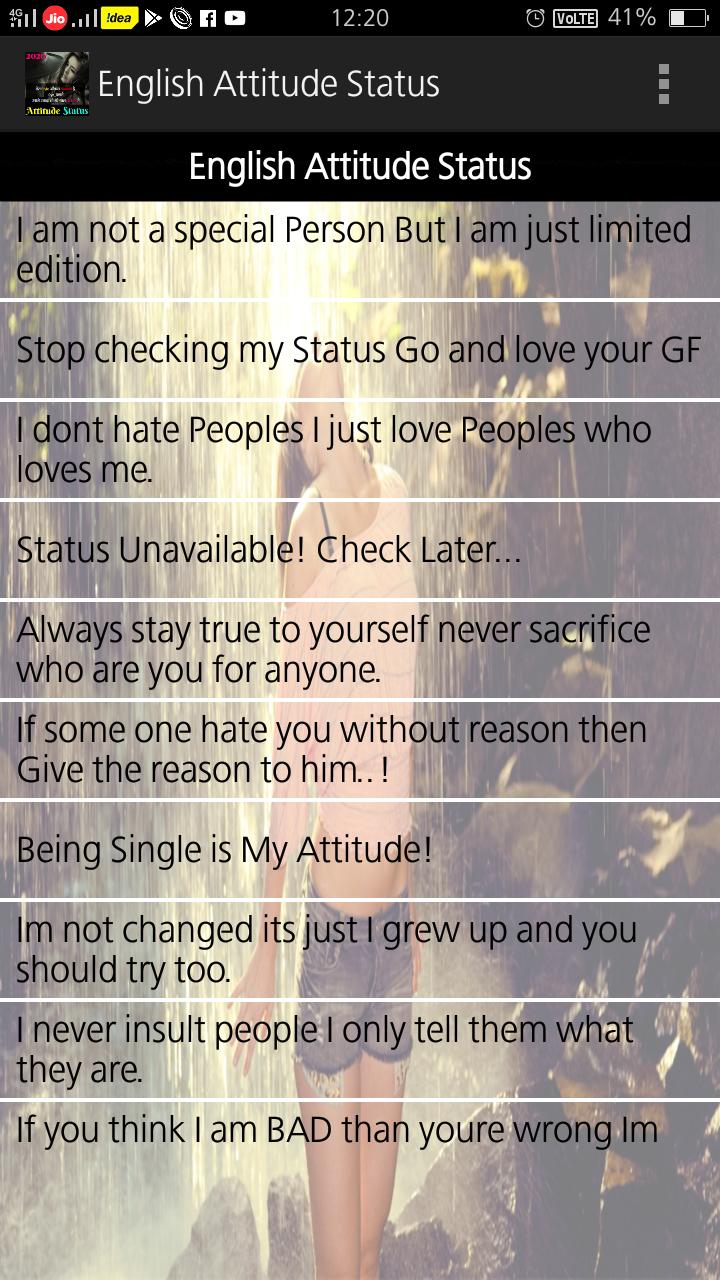The image size is (720, 1280).
Task: Open the 'limited edition' status
Action: click(x=360, y=250)
